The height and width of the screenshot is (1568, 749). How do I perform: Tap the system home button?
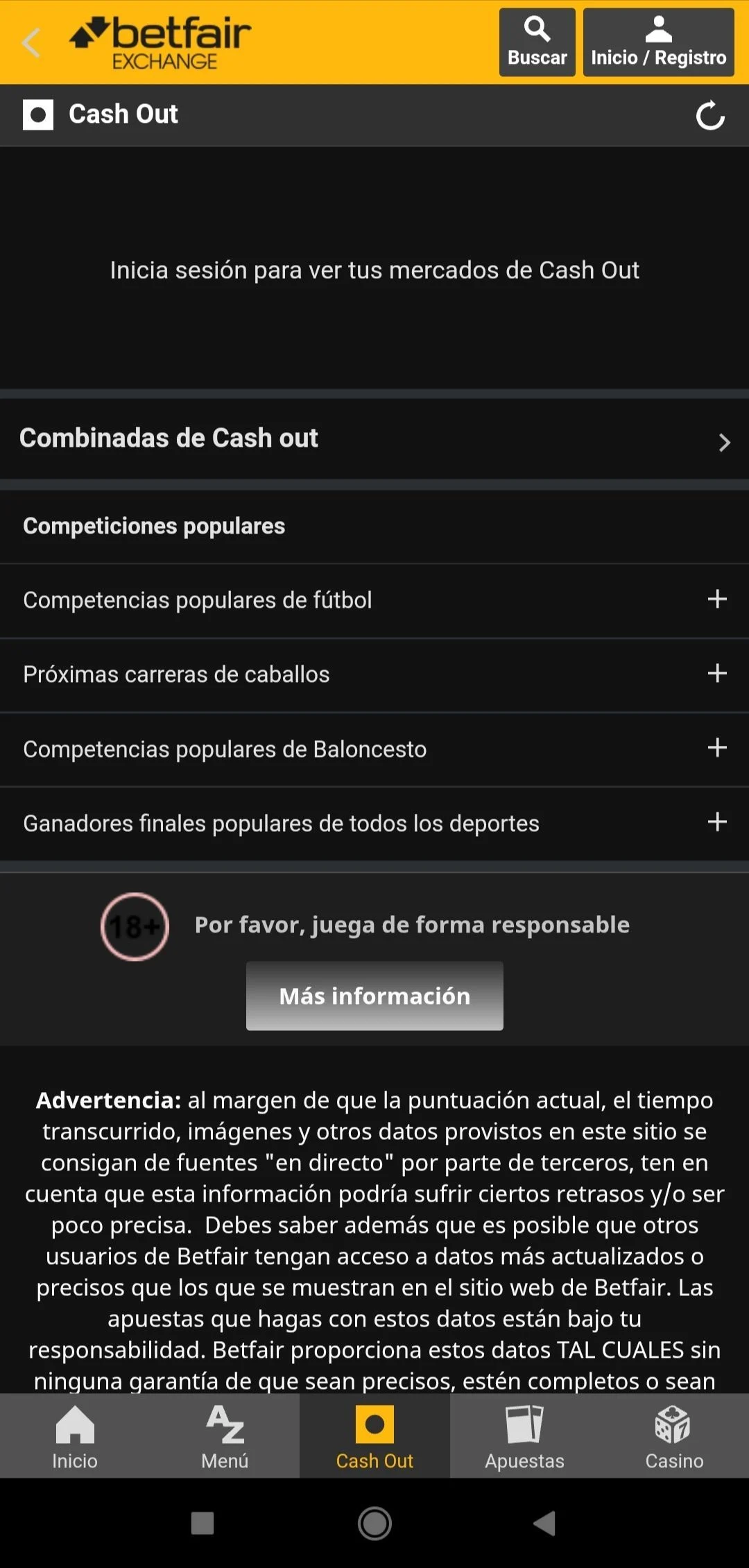point(374,1524)
